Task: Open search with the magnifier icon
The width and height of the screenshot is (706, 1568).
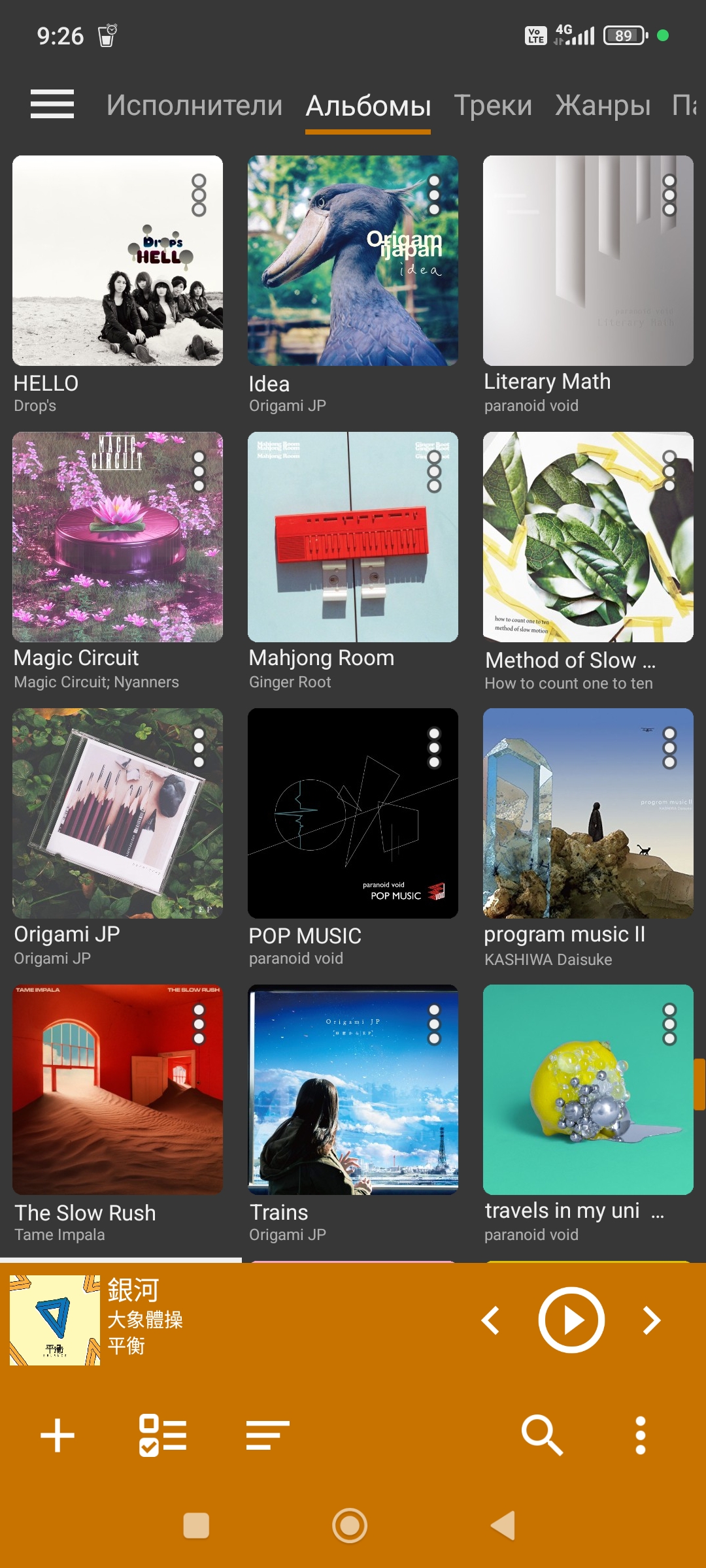Action: coord(541,1435)
